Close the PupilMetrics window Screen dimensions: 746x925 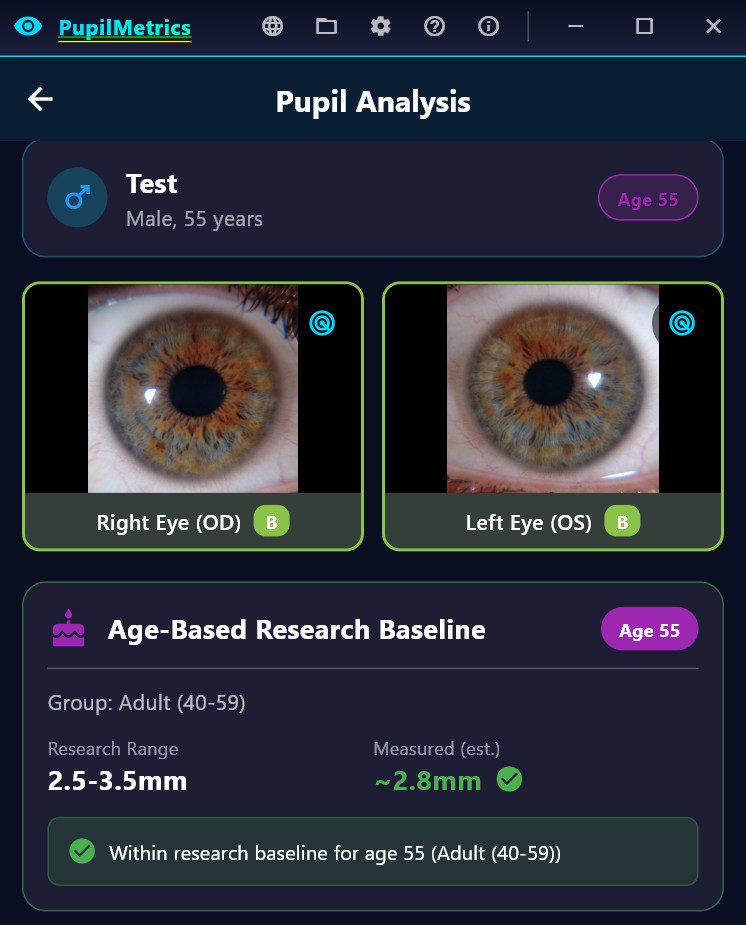713,27
